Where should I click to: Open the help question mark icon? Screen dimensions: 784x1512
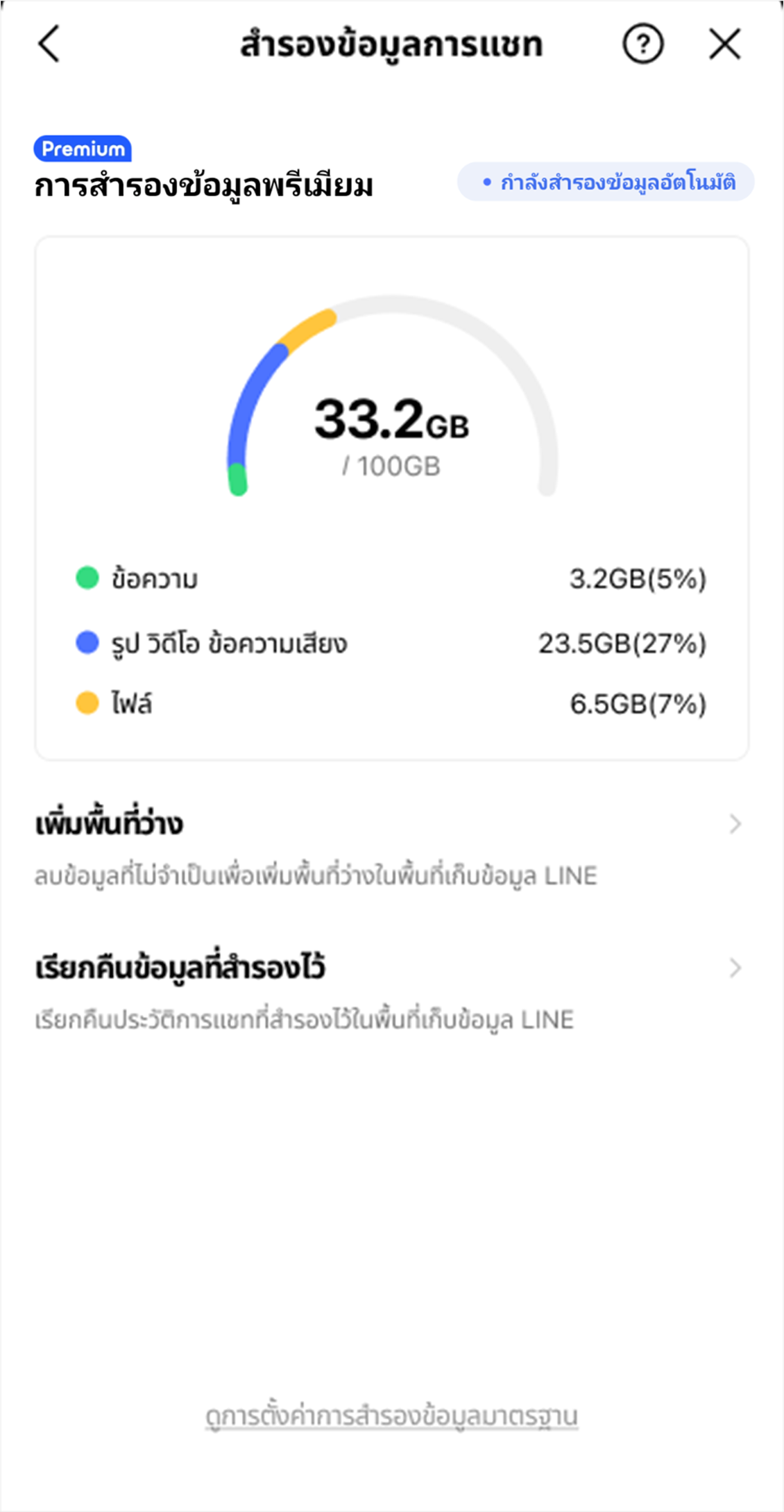coord(642,44)
